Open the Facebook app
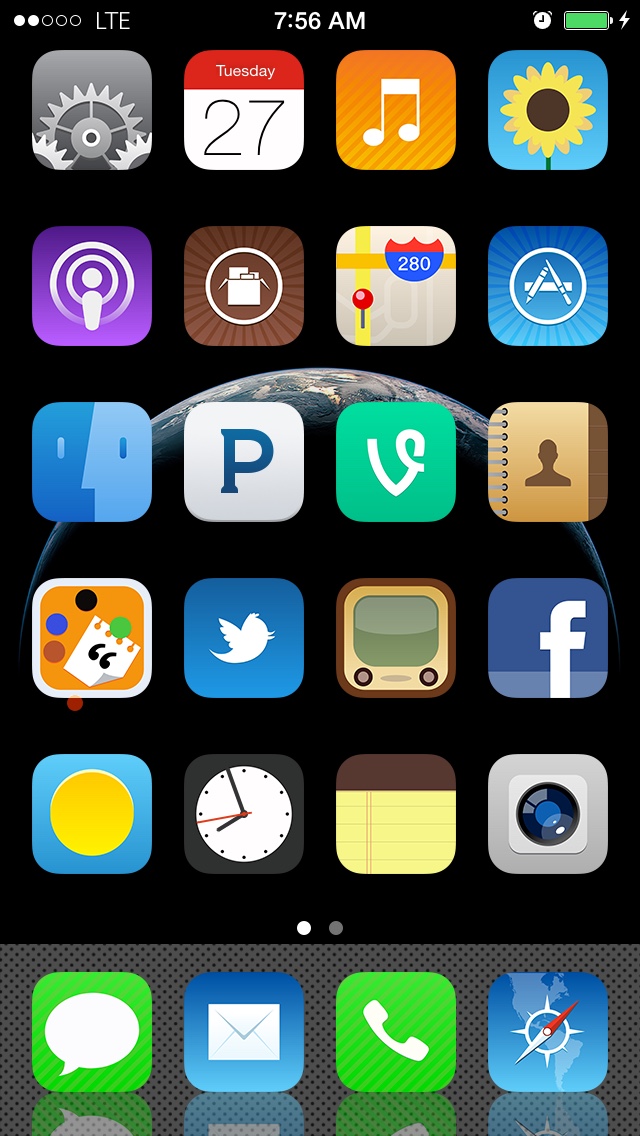 548,638
